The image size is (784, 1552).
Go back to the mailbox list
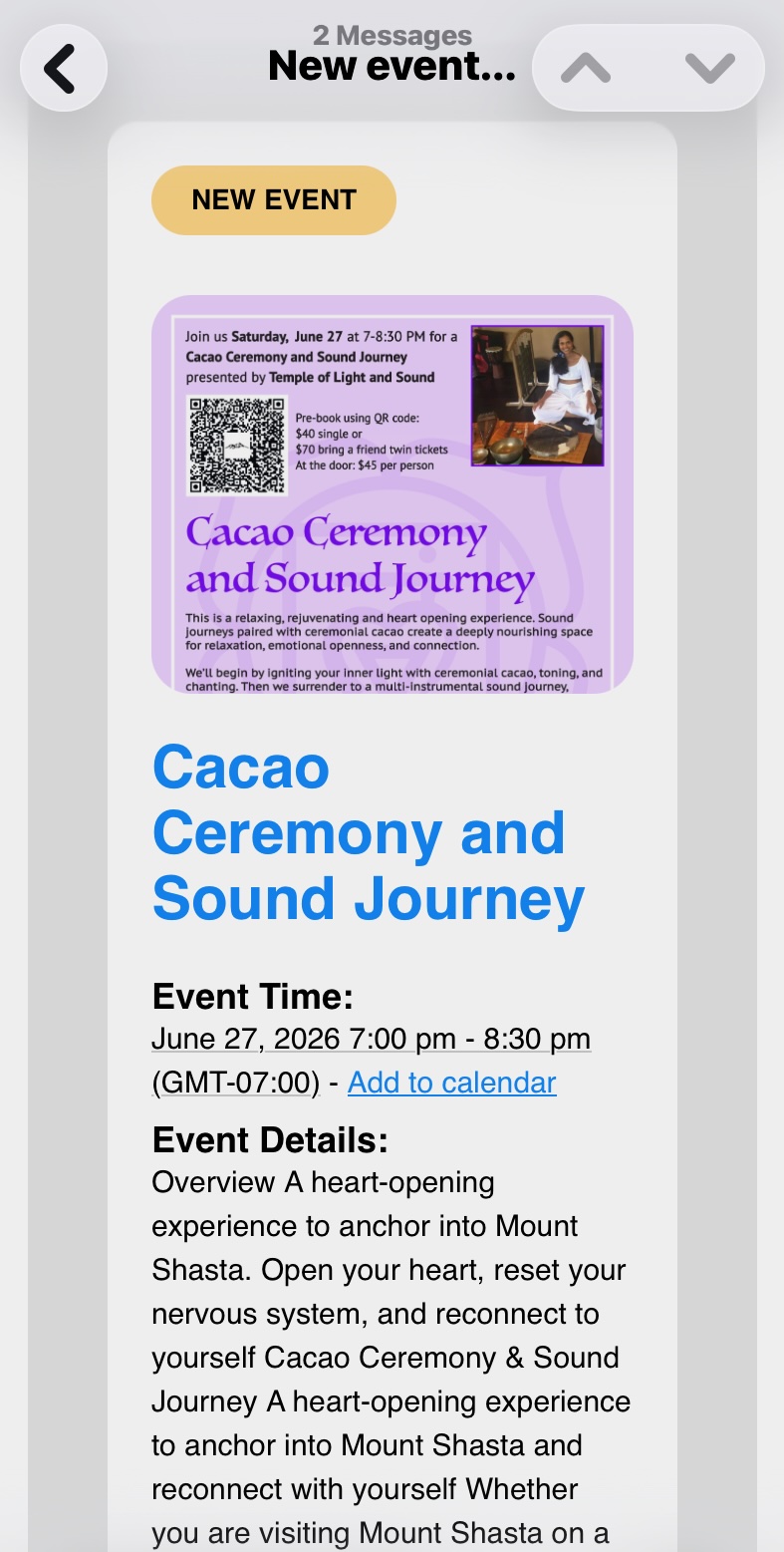pos(63,68)
